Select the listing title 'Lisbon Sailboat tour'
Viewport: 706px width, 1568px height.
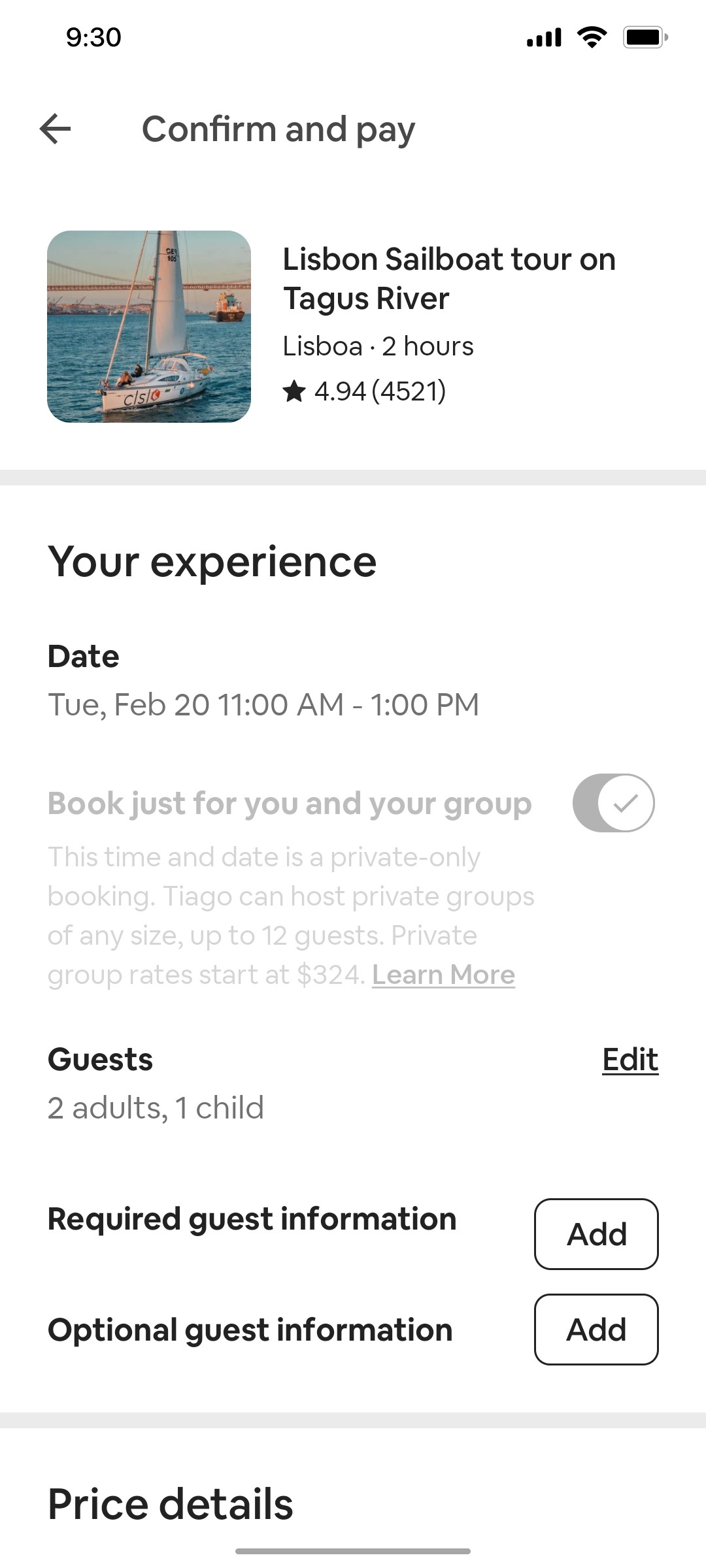click(448, 279)
